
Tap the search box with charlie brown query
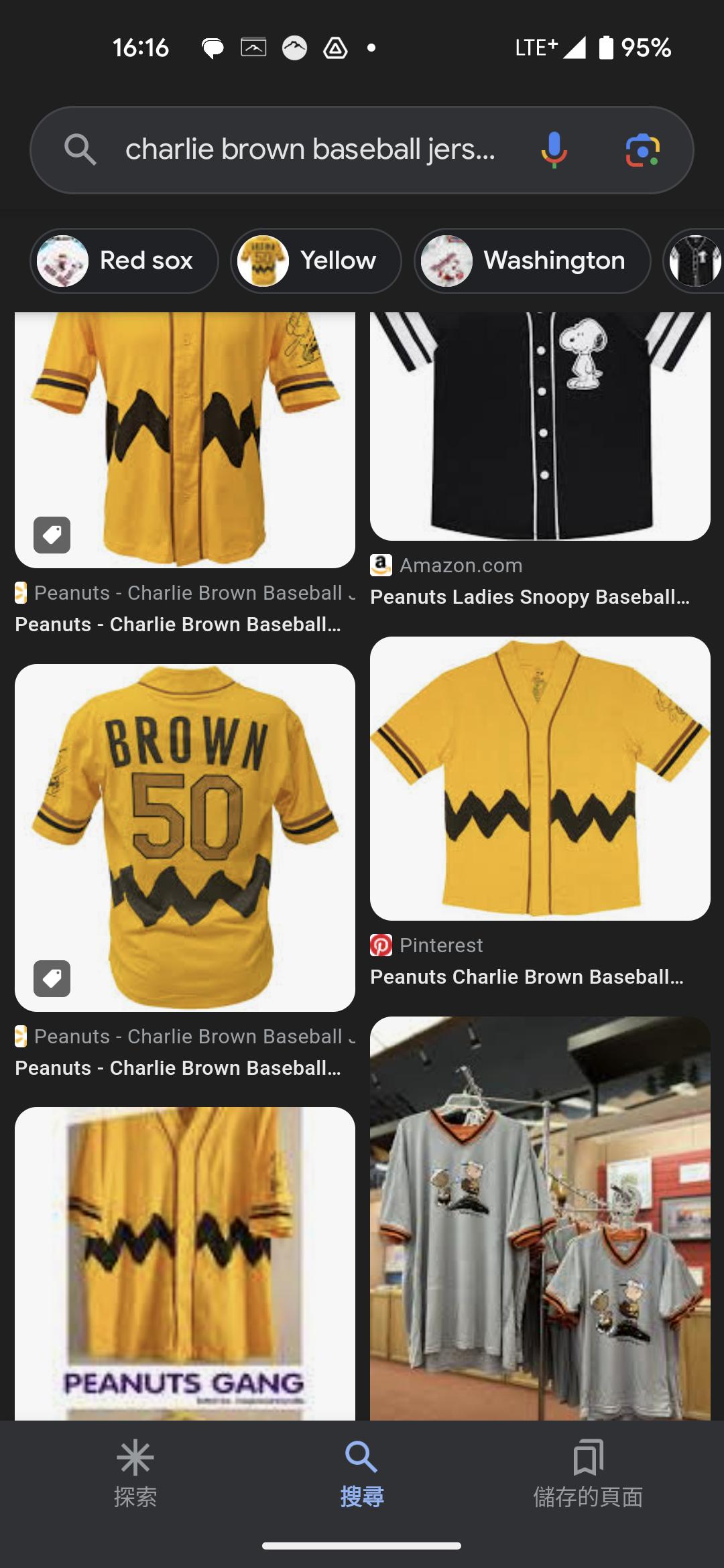(x=308, y=149)
